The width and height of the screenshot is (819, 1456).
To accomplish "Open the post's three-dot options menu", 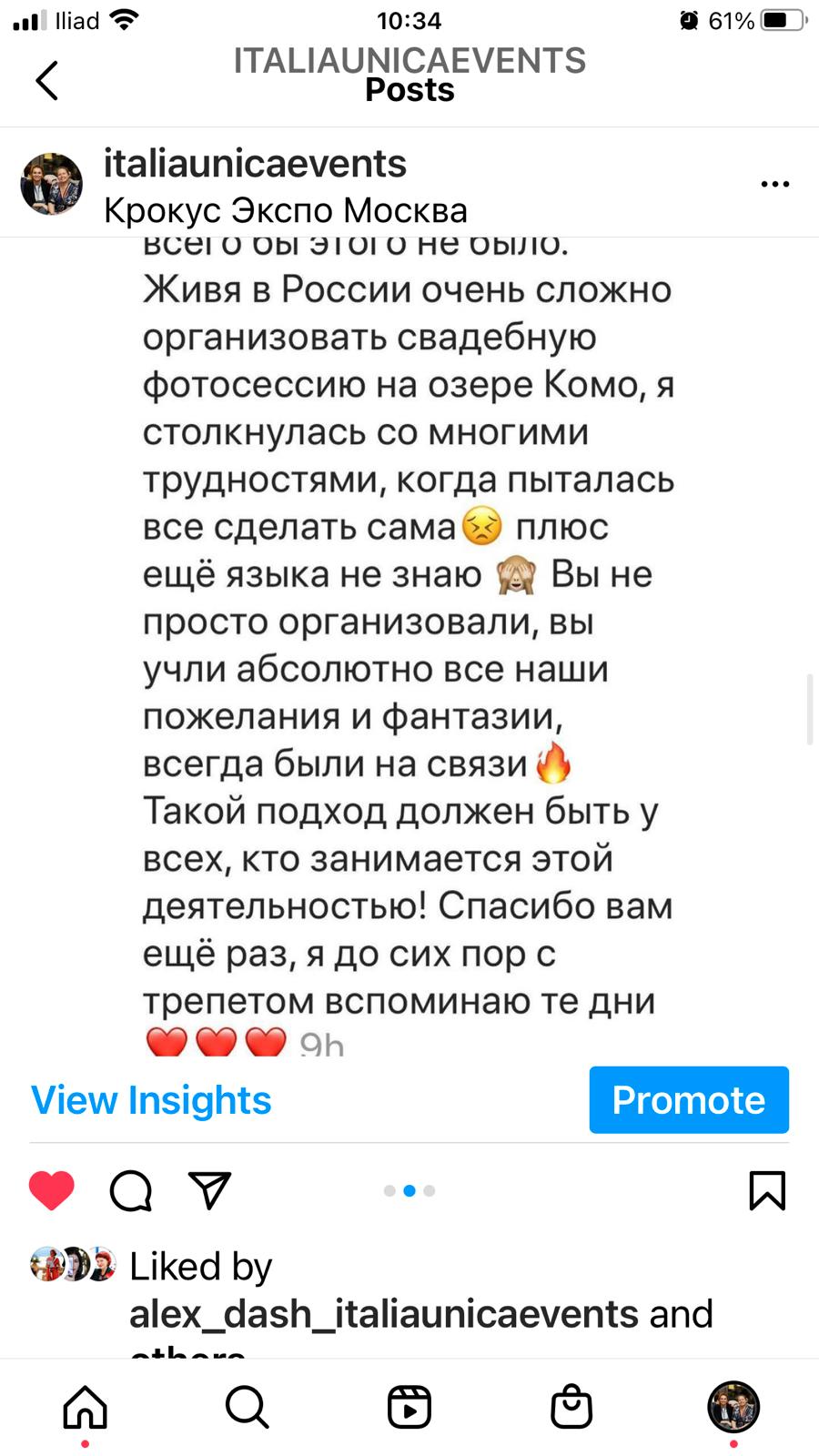I will tap(774, 184).
